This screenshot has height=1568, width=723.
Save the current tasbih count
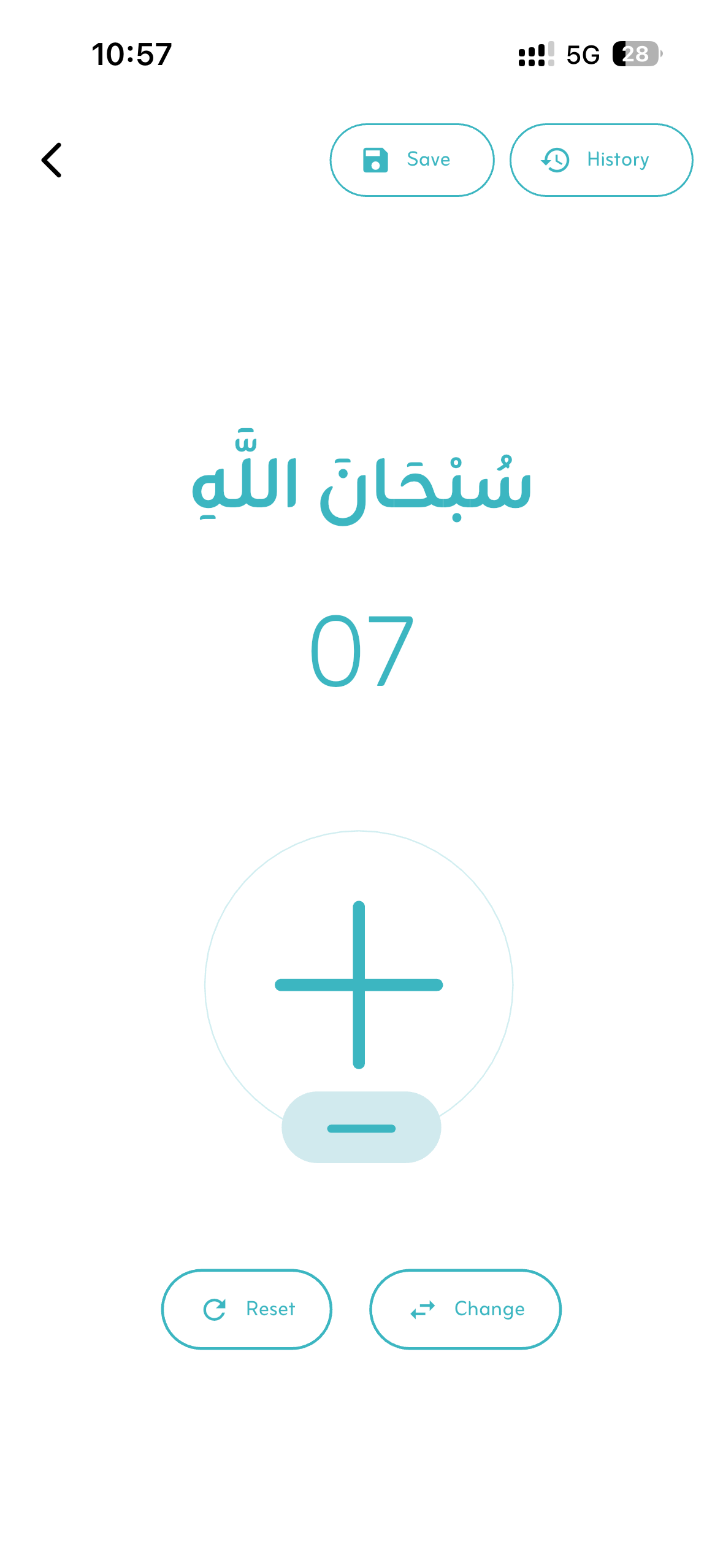411,160
